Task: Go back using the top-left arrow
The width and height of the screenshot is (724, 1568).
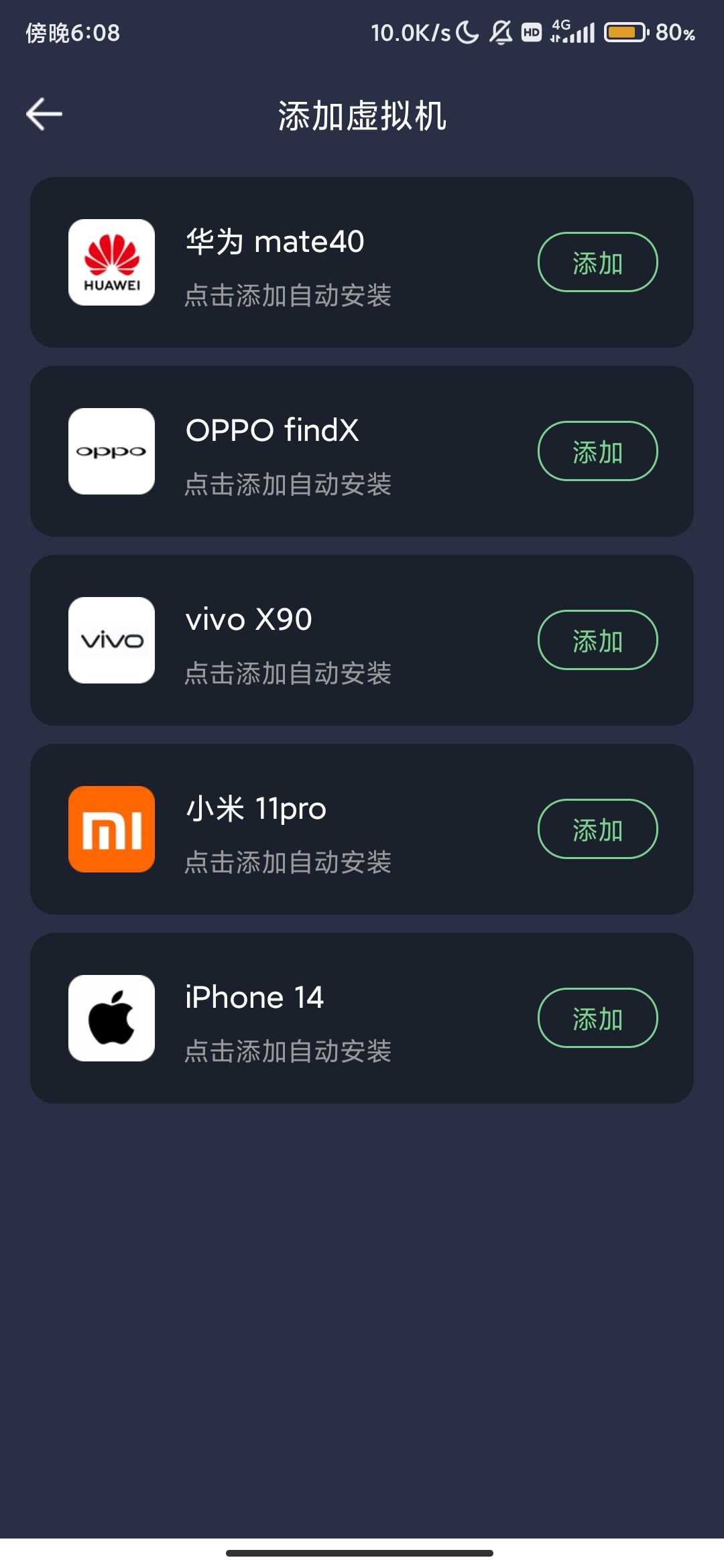Action: click(x=44, y=114)
